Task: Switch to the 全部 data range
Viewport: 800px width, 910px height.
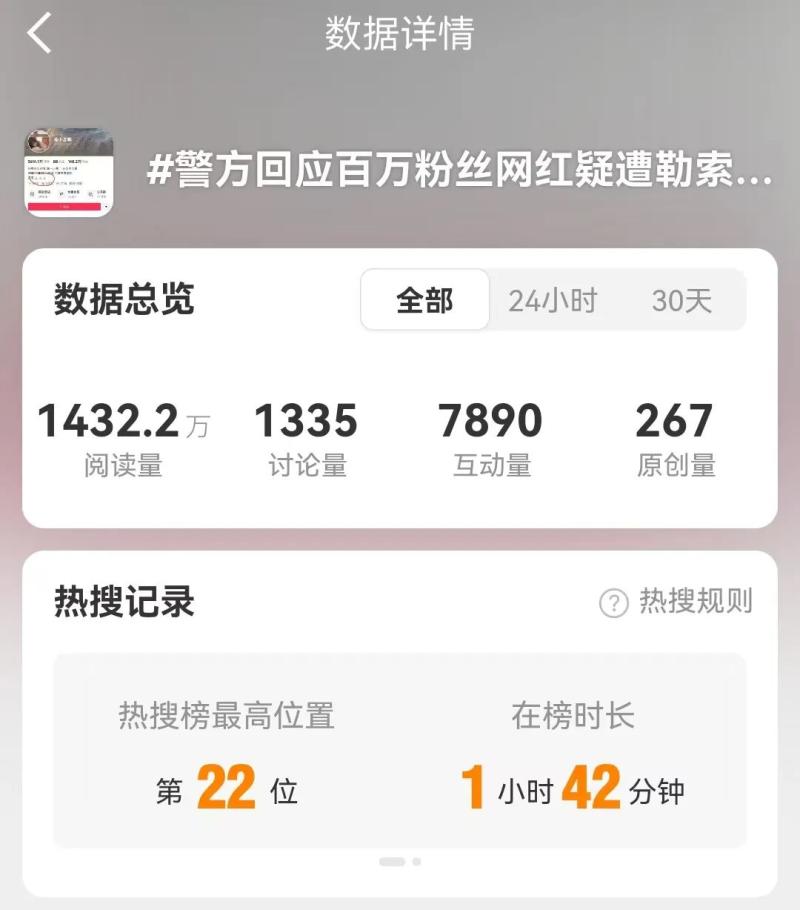Action: [425, 300]
